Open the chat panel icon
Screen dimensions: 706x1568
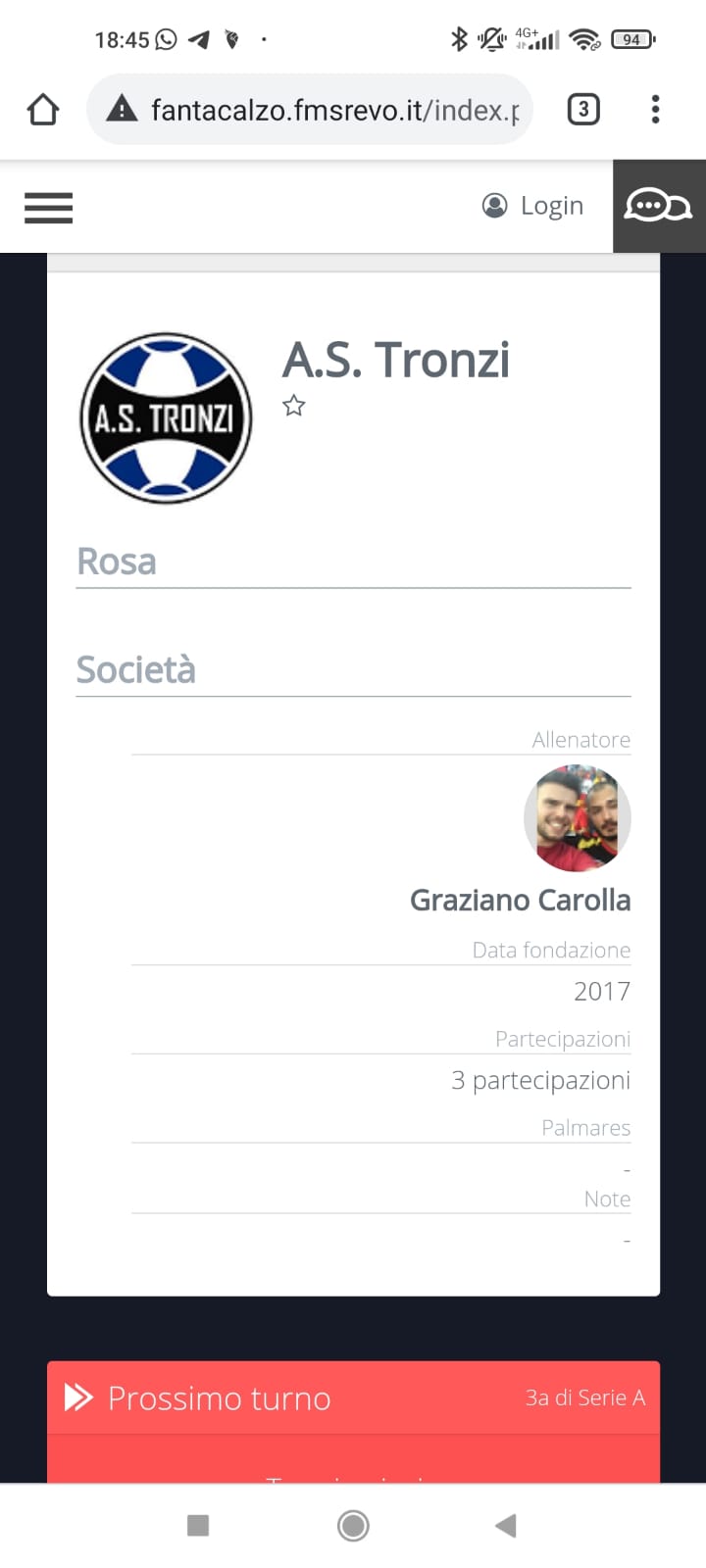point(658,206)
